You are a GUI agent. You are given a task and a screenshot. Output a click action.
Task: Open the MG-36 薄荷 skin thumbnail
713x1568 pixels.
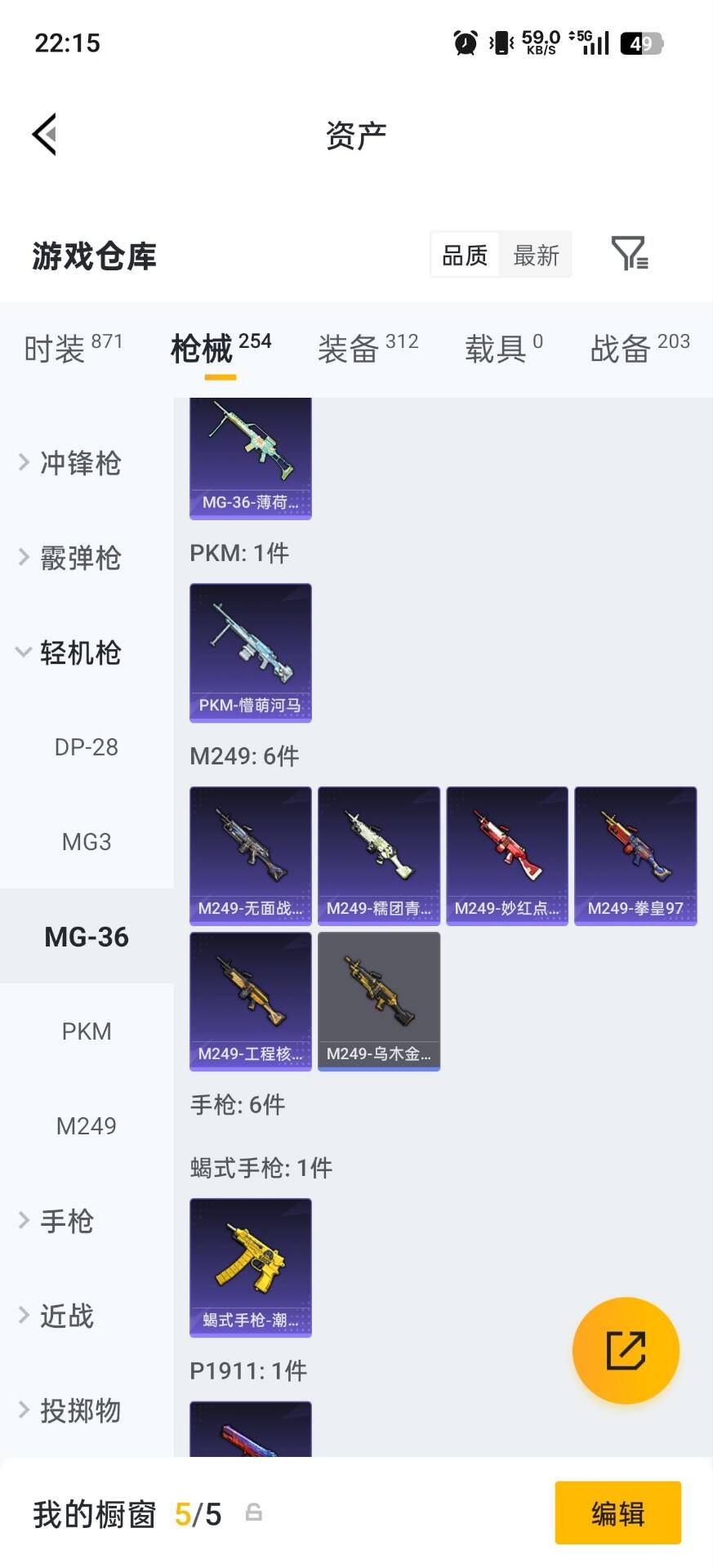point(250,457)
